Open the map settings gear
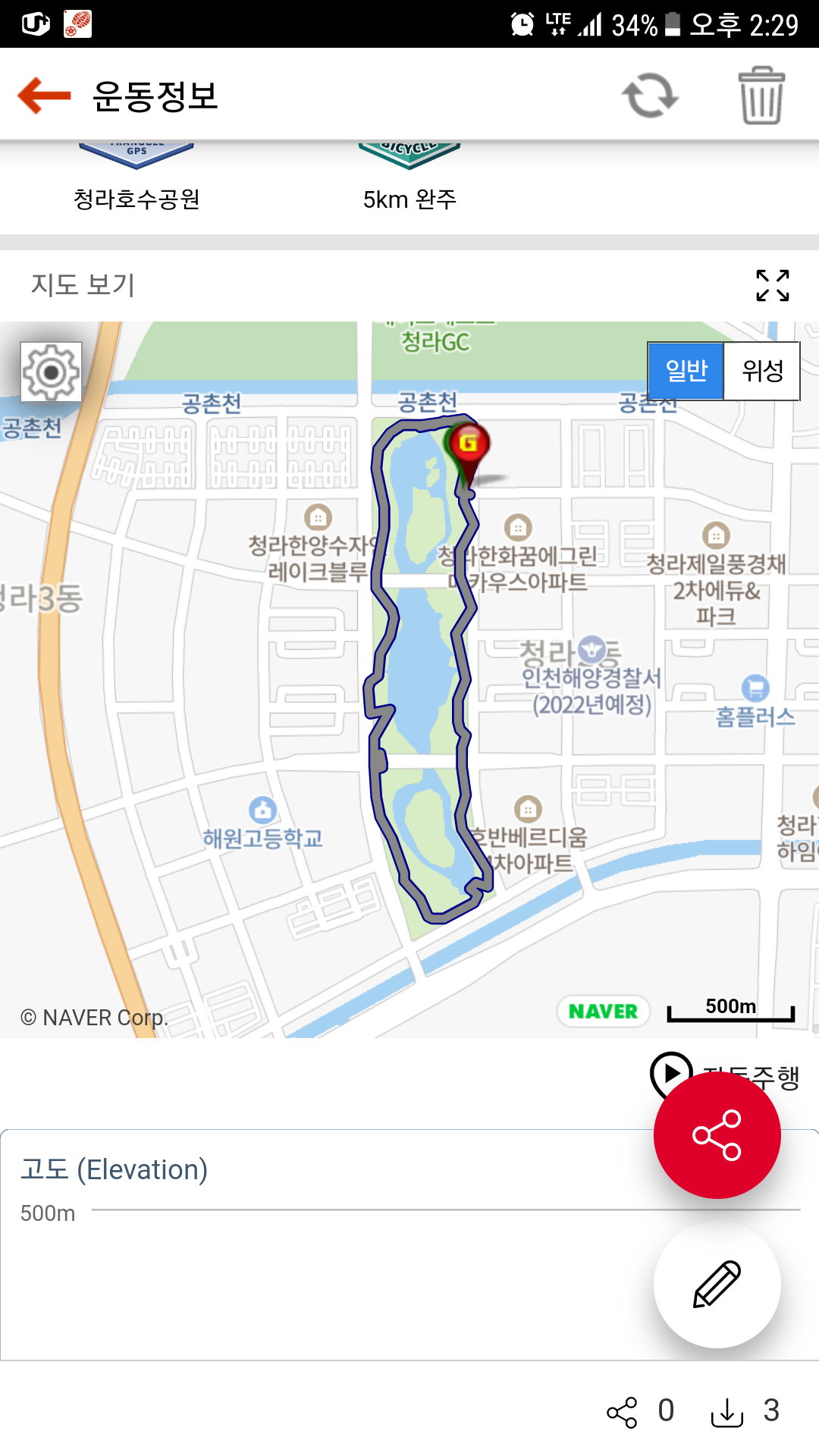The image size is (819, 1456). [51, 372]
